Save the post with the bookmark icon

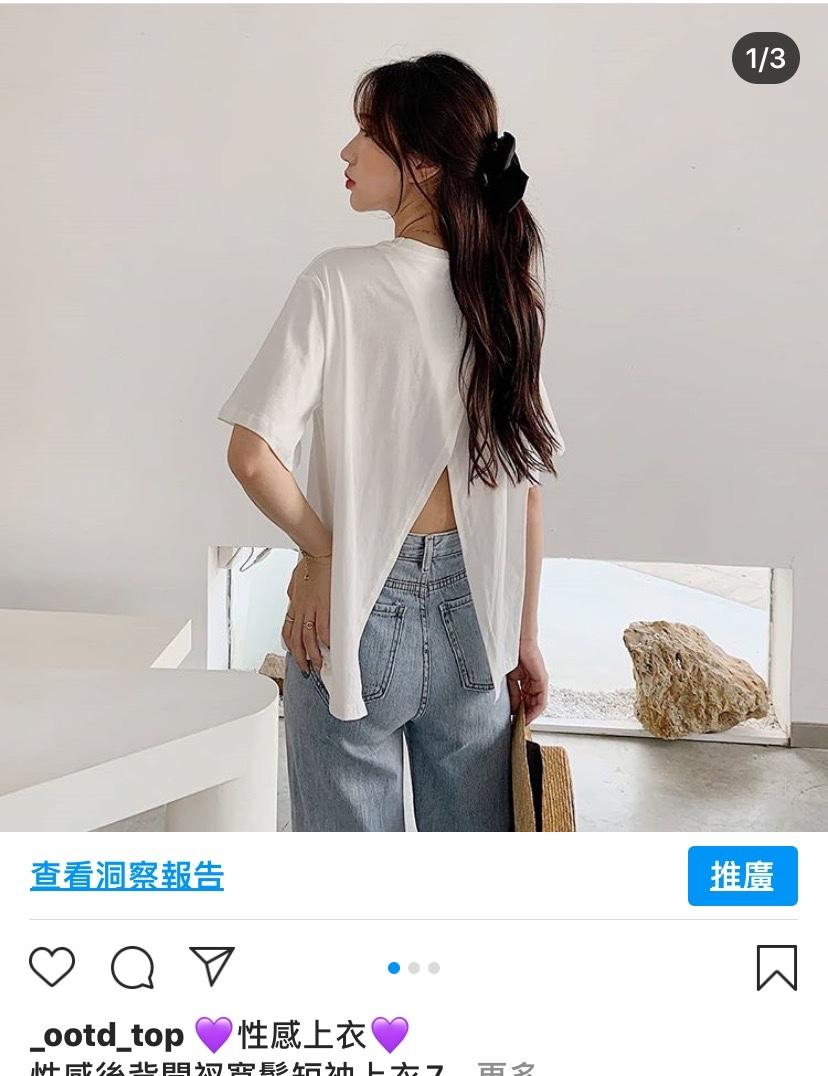776,967
